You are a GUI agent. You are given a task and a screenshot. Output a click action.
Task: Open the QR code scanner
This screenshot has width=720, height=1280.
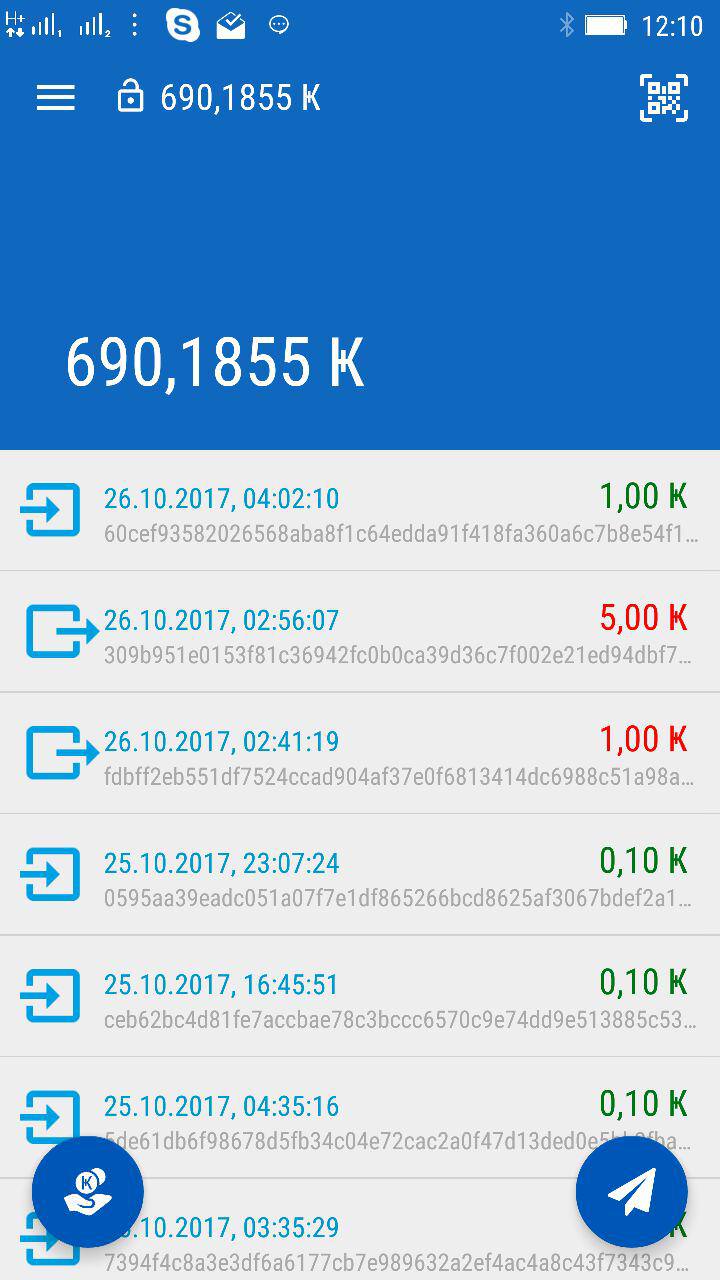[664, 98]
